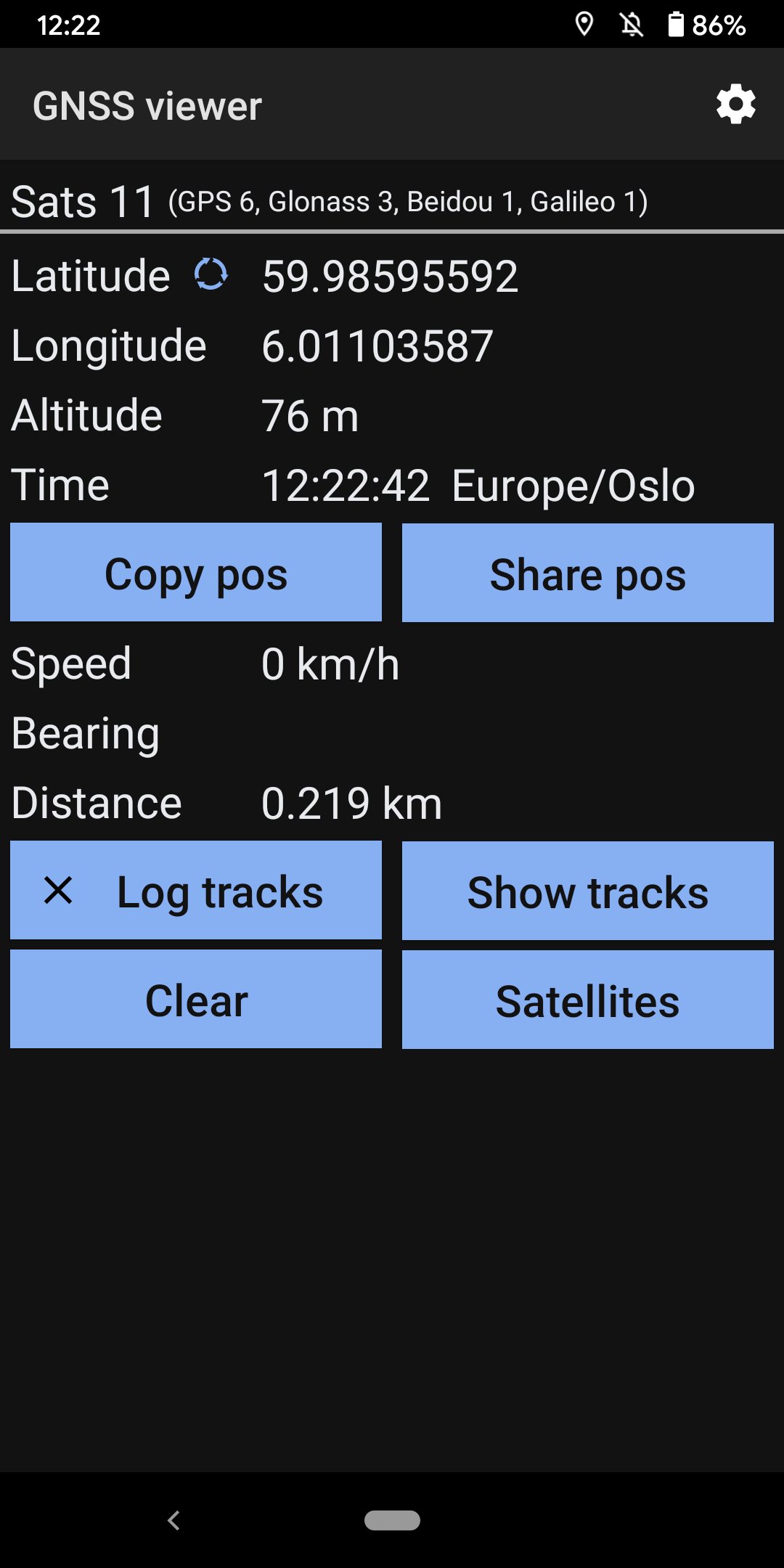Select the GNSS viewer title bar
Screen dimensions: 784x1568
point(148,104)
